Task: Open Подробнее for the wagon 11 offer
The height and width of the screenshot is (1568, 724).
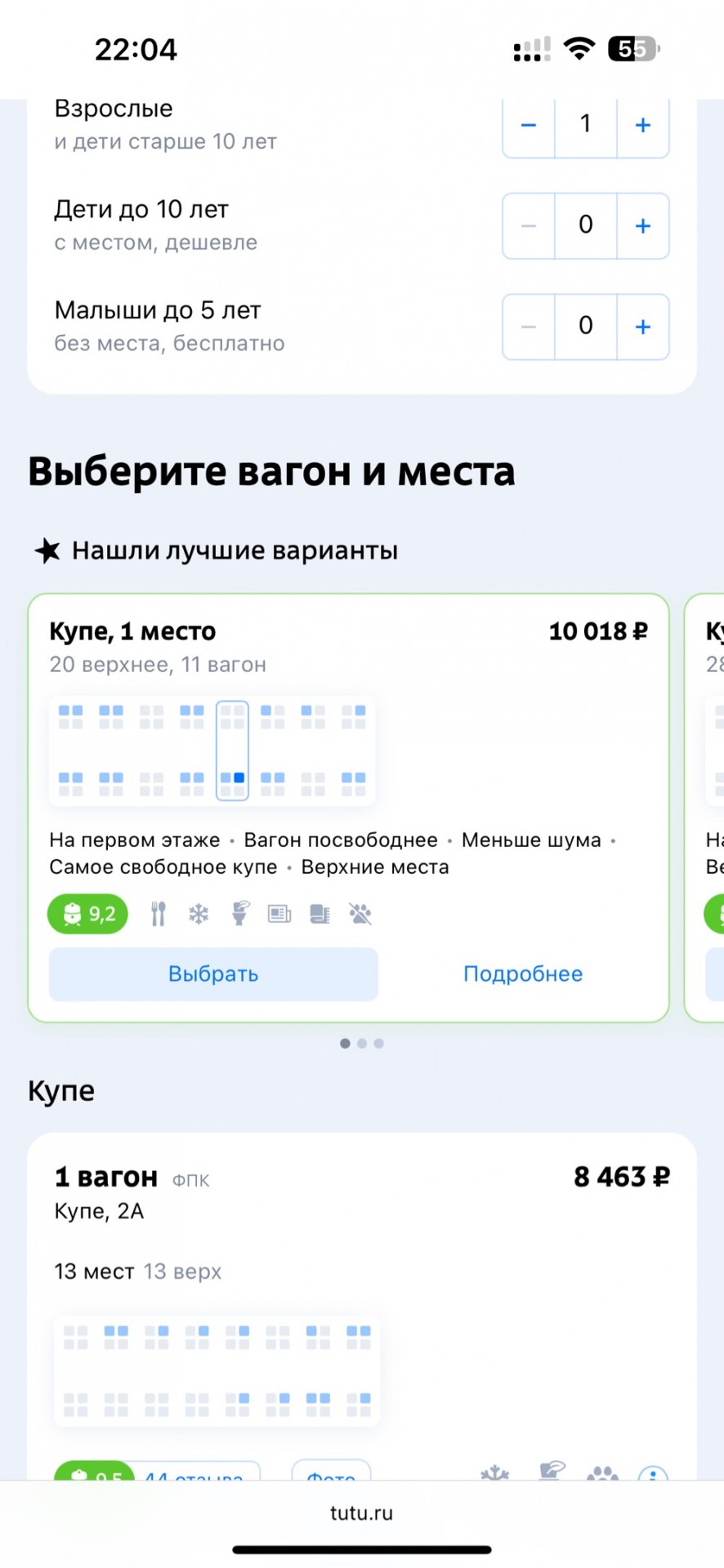Action: [x=523, y=973]
